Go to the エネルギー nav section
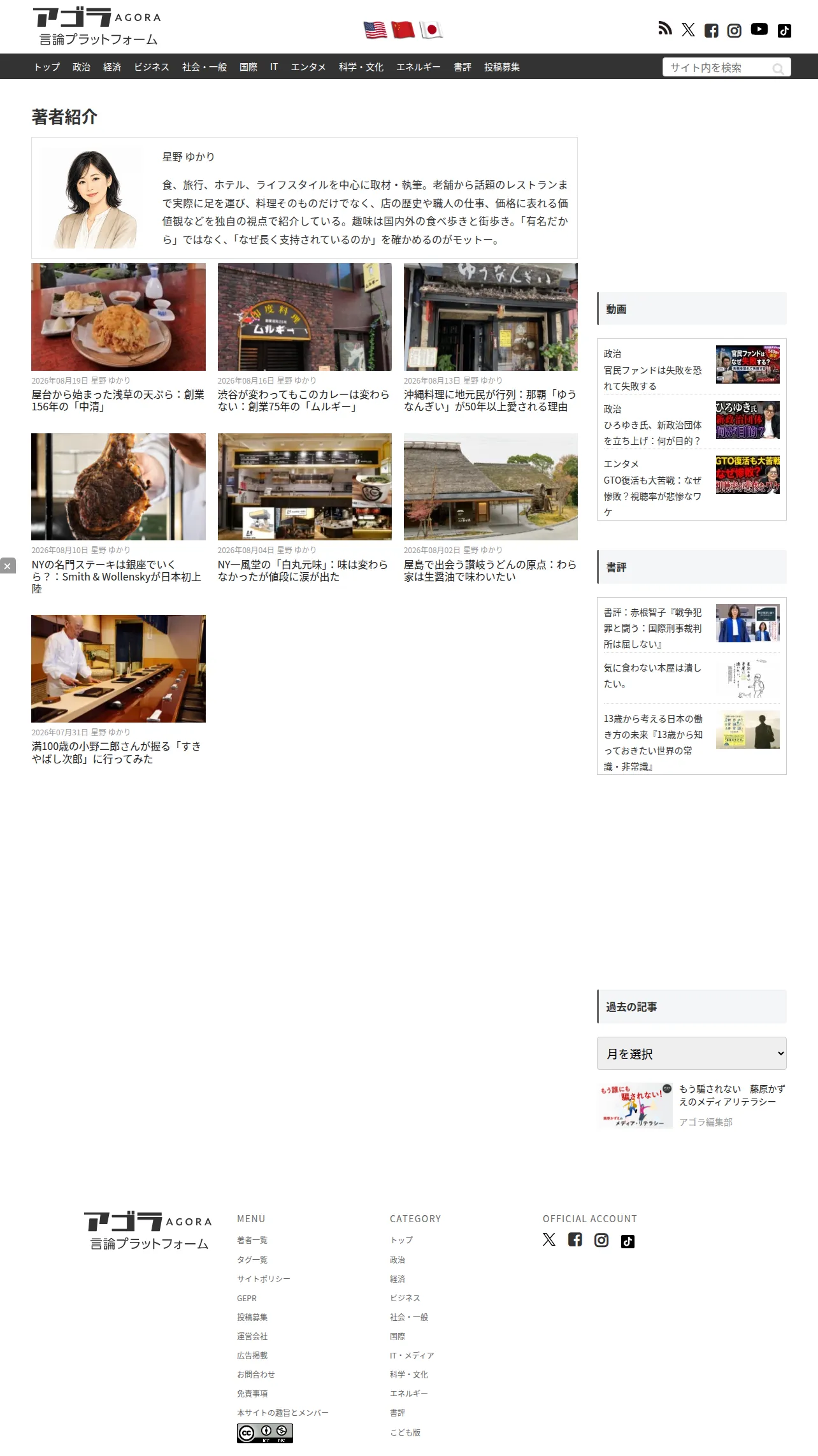This screenshot has height=1456, width=818. 418,67
